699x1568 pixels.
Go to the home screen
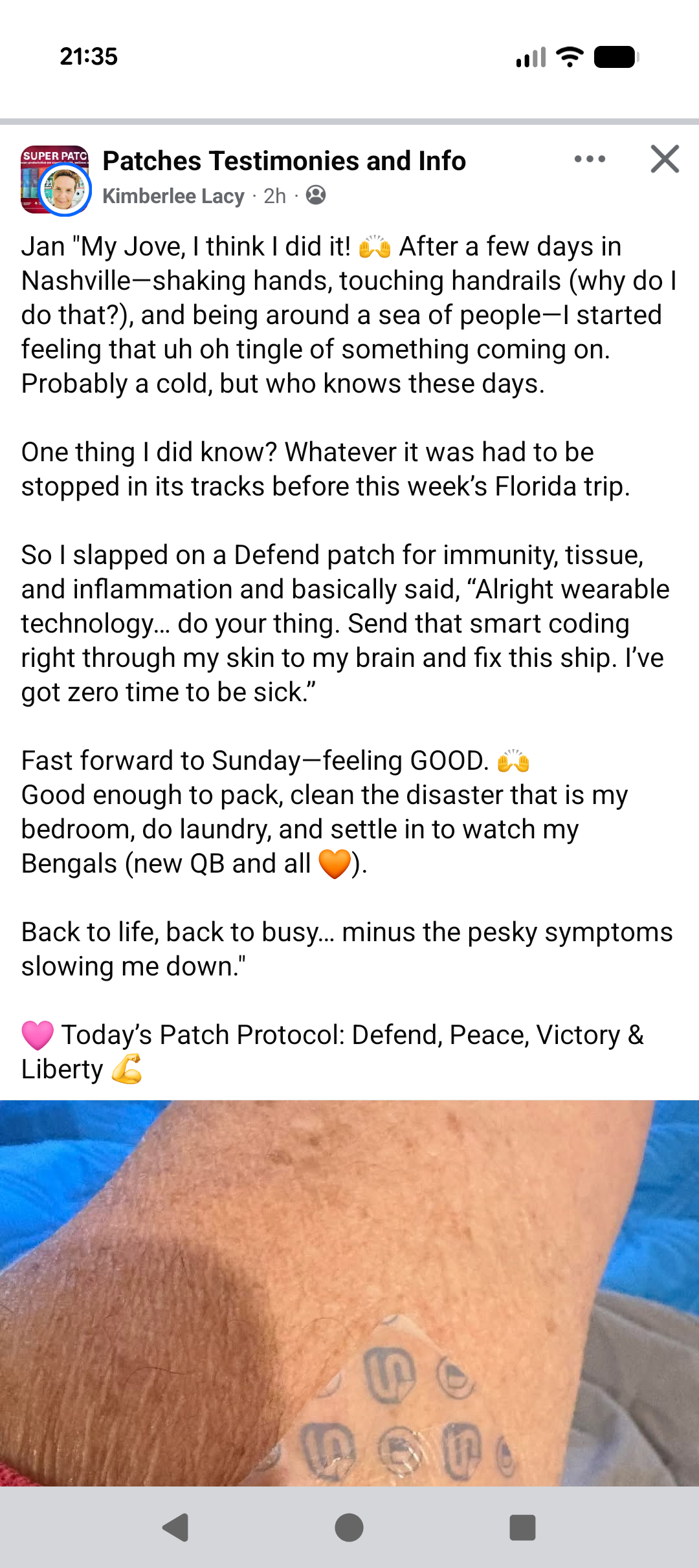pyautogui.click(x=349, y=1528)
